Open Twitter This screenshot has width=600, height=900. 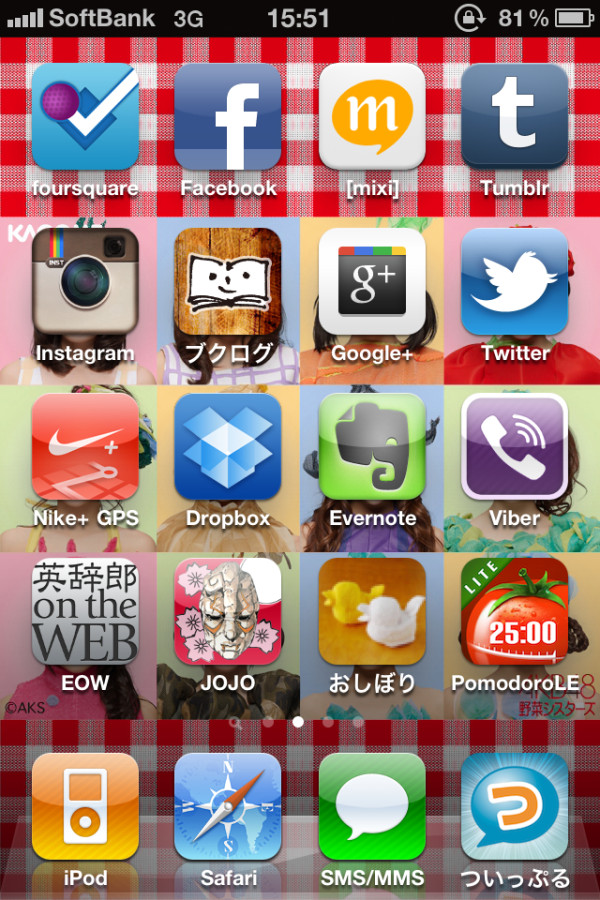coord(514,282)
